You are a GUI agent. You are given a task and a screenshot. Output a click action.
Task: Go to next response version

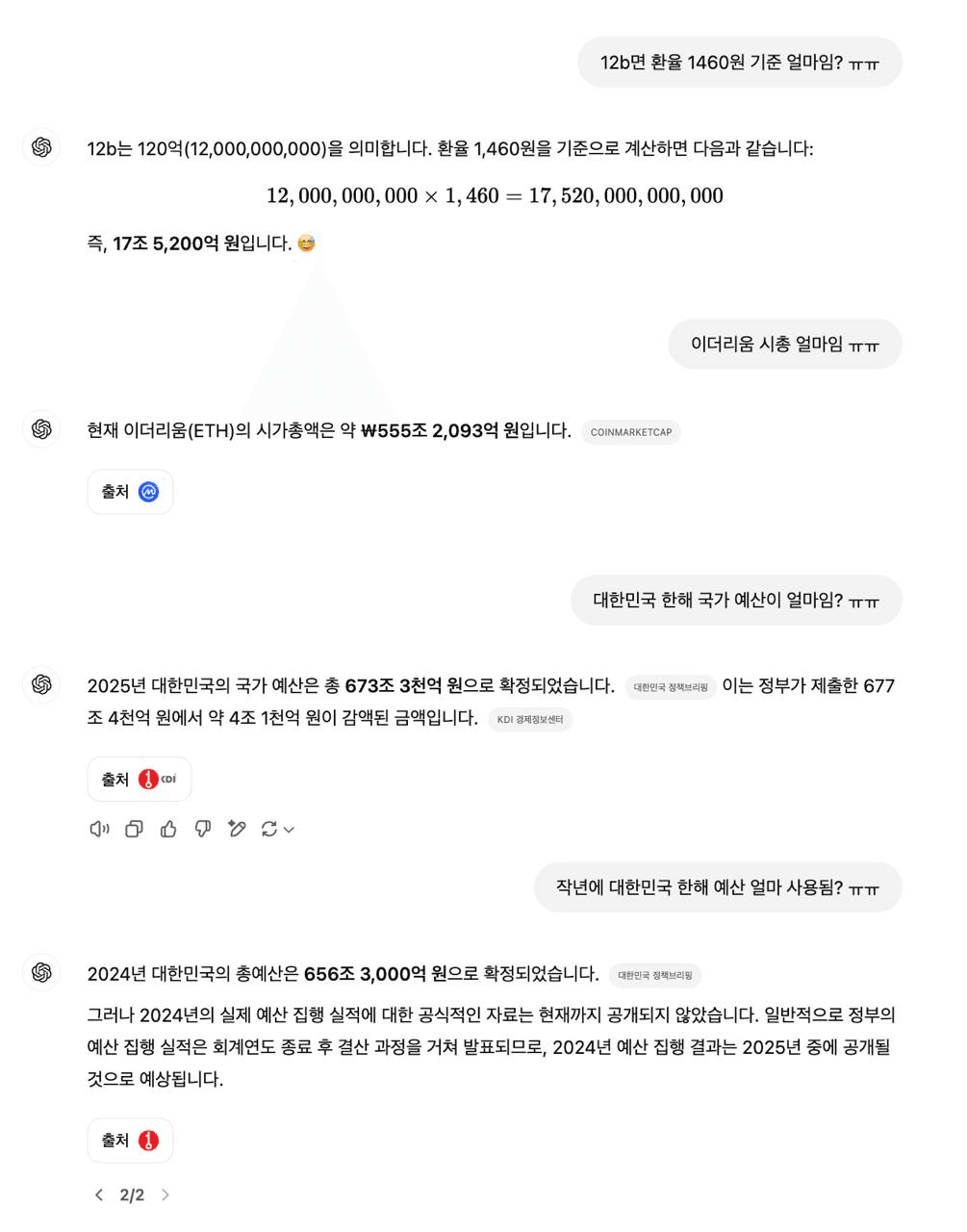coord(165,1194)
